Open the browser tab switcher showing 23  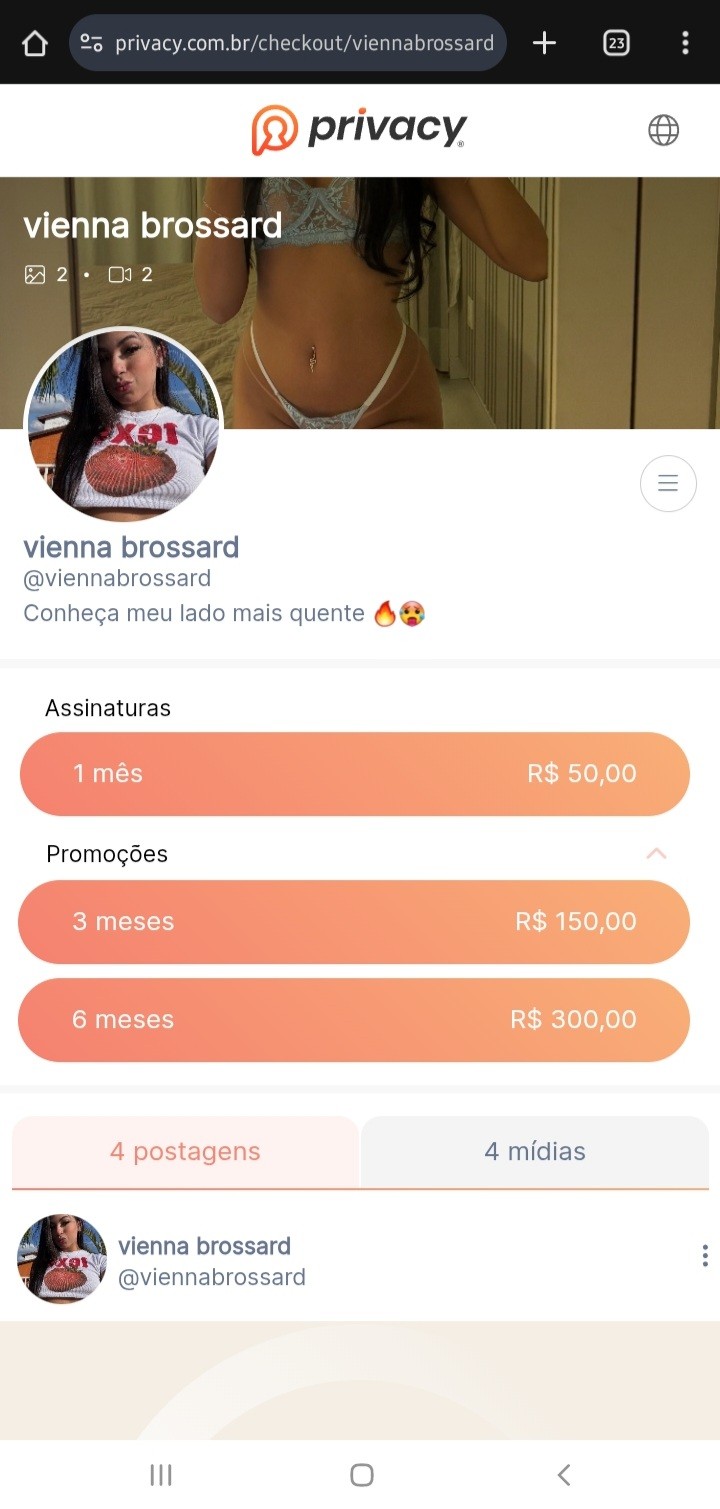click(617, 43)
